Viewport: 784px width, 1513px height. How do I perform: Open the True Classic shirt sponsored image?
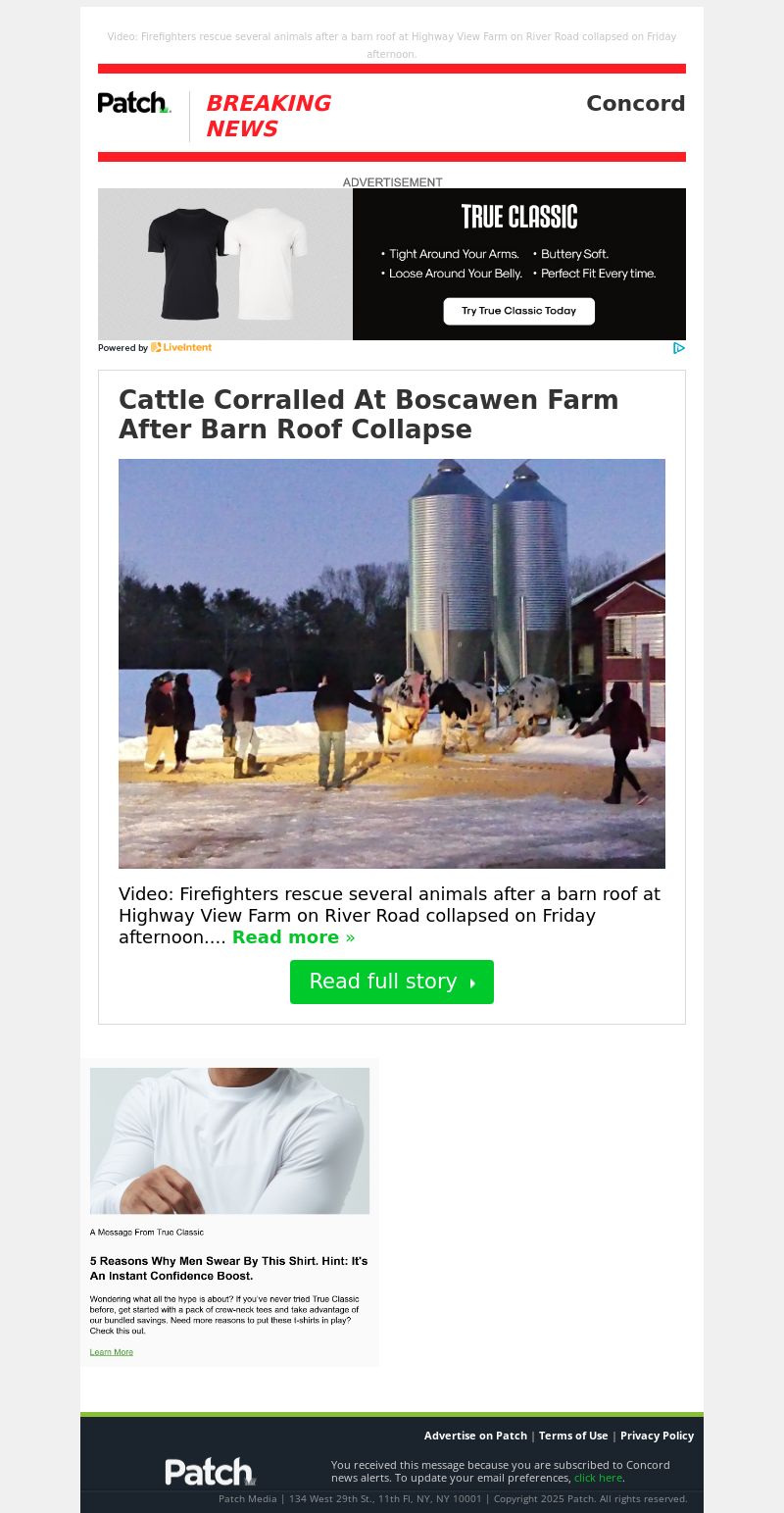tap(229, 1140)
